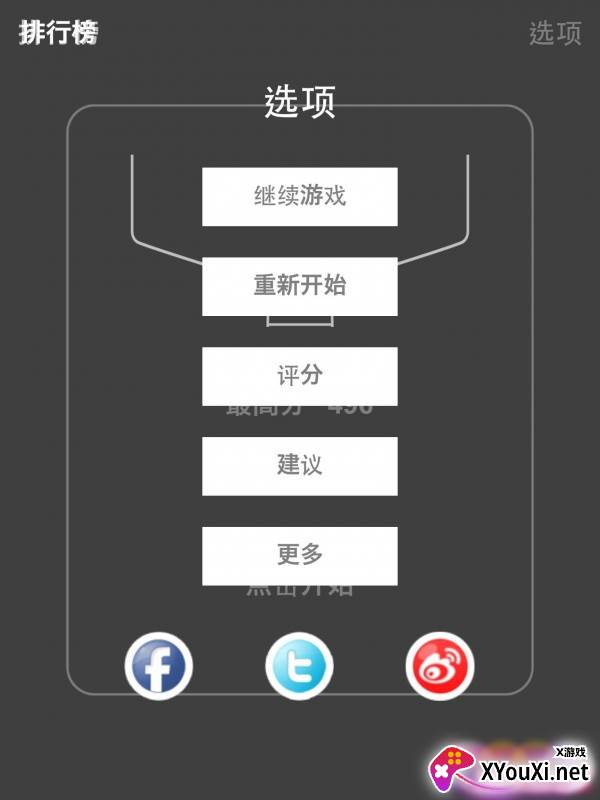Share via the Twitter icon
Viewport: 600px width, 800px height.
click(299, 666)
